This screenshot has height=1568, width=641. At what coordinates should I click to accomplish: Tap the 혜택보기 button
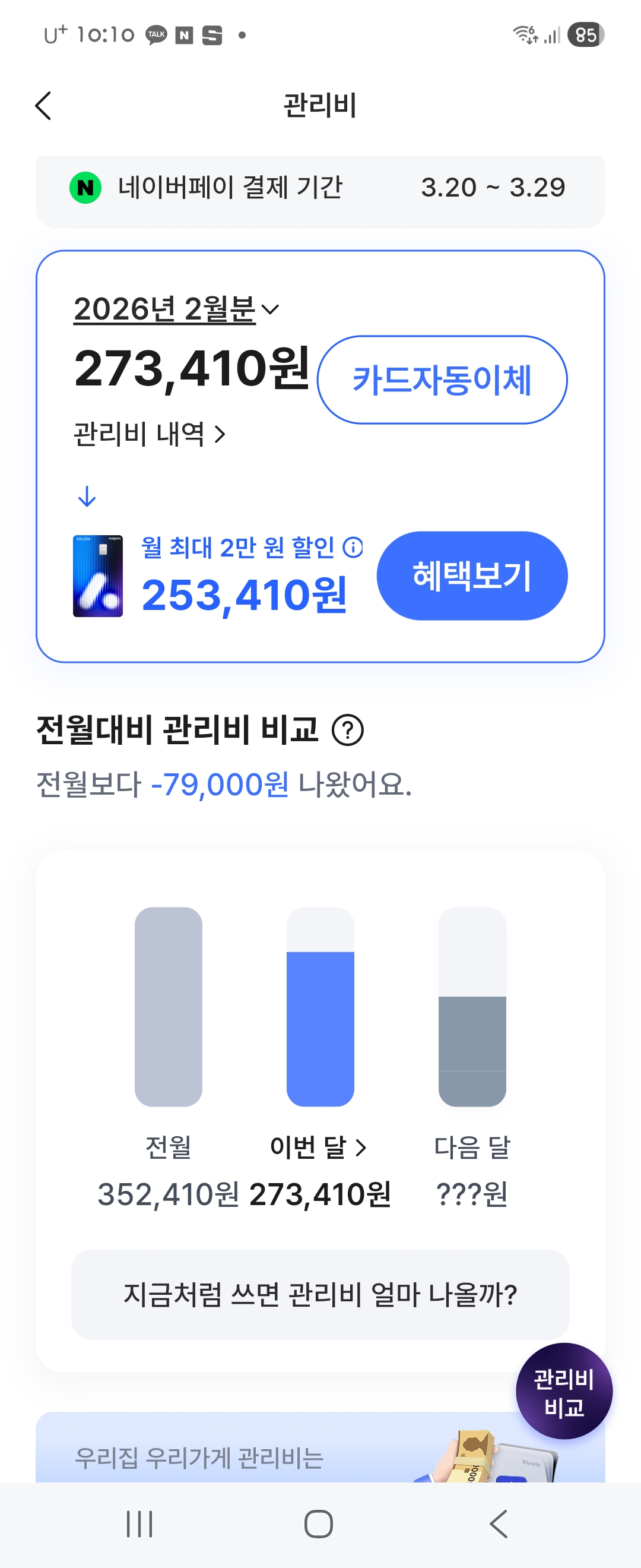472,576
